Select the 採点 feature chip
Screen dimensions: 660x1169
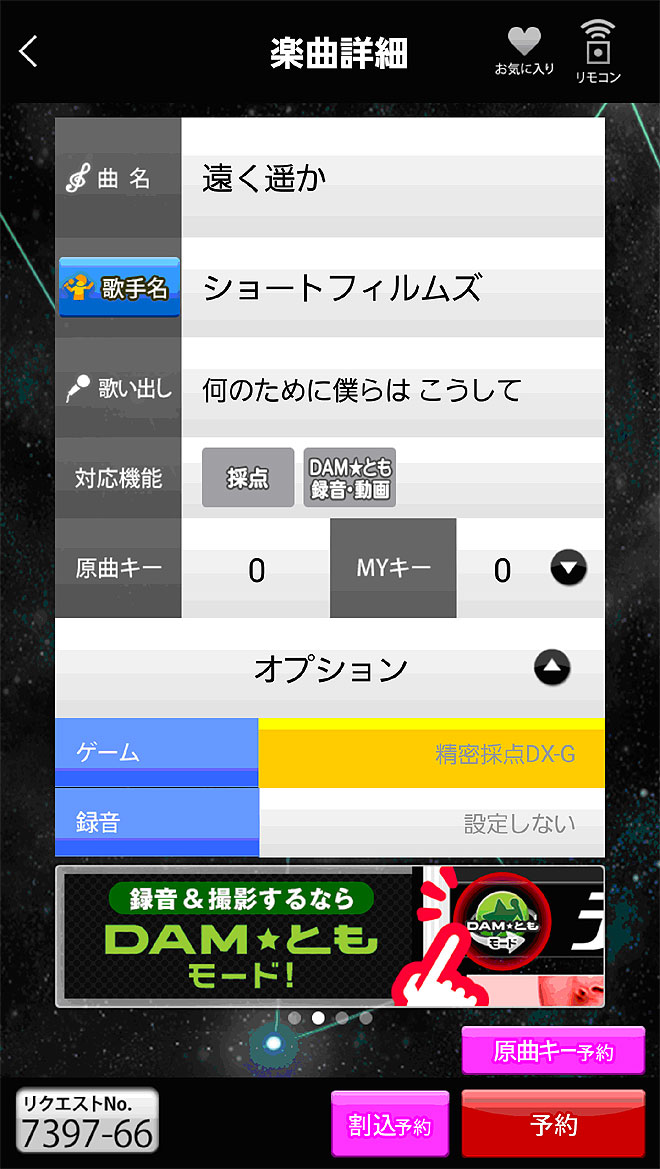[x=248, y=478]
